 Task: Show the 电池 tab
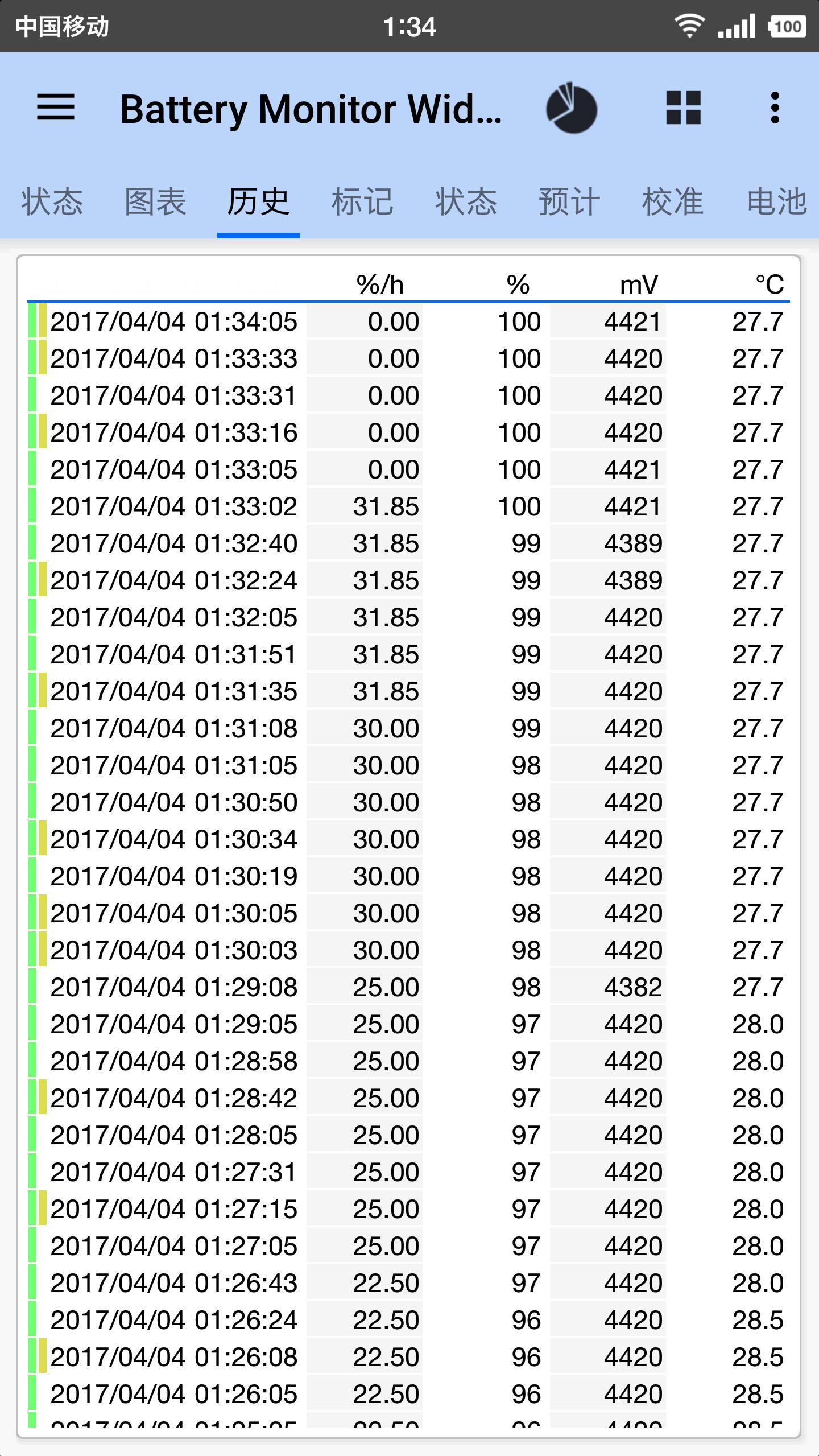coord(776,202)
